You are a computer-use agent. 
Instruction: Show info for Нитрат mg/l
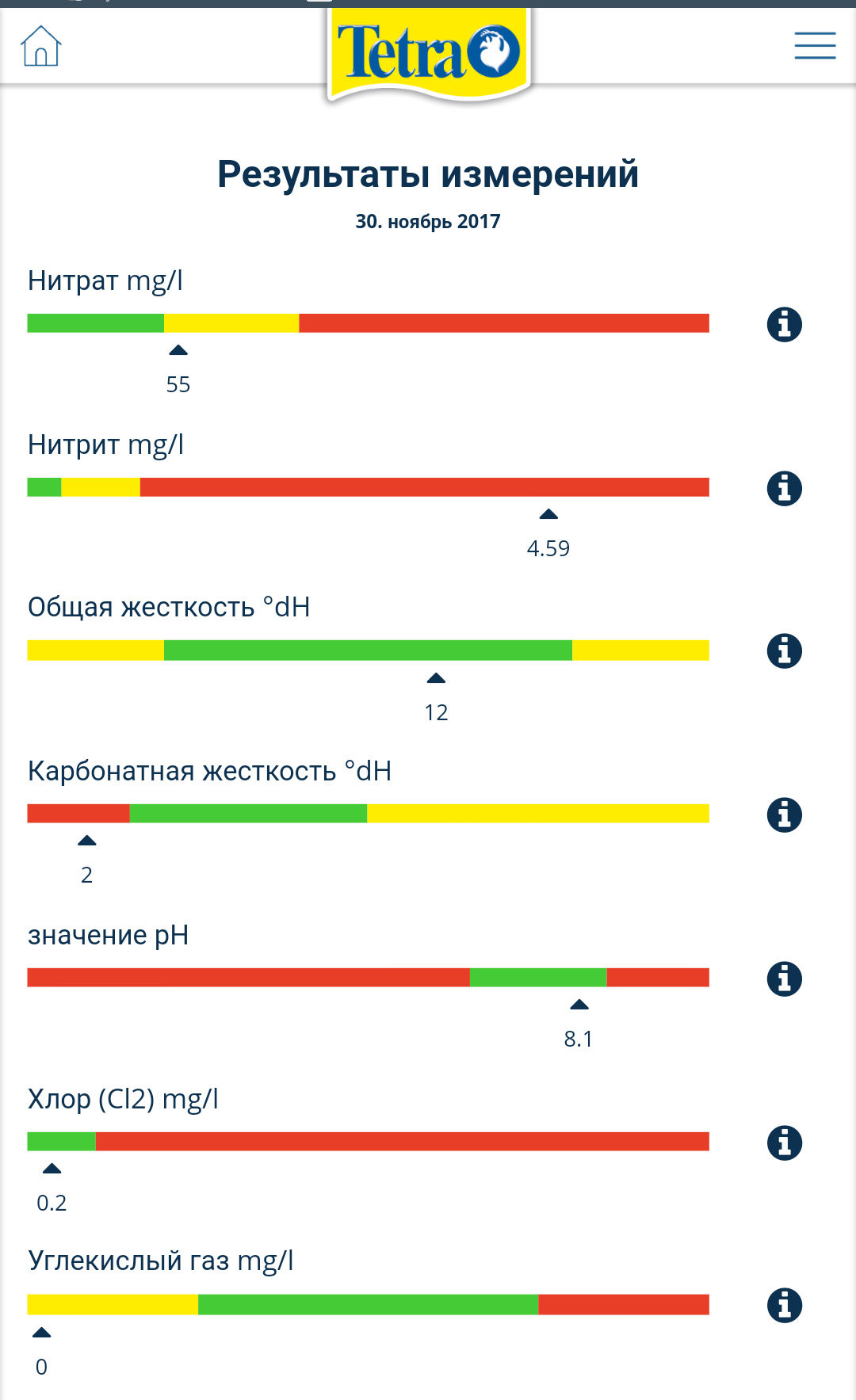pos(784,324)
